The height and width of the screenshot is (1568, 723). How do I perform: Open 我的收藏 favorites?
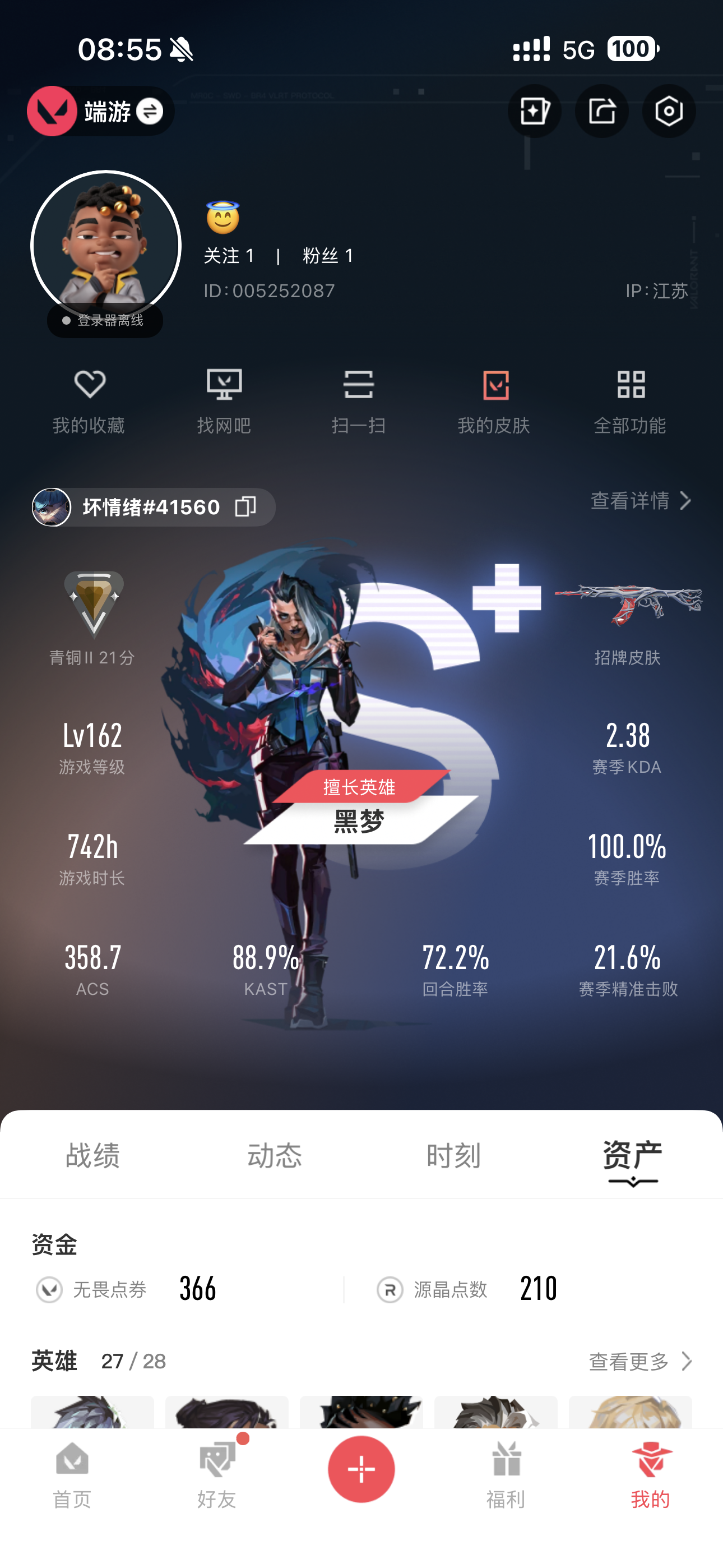[89, 402]
